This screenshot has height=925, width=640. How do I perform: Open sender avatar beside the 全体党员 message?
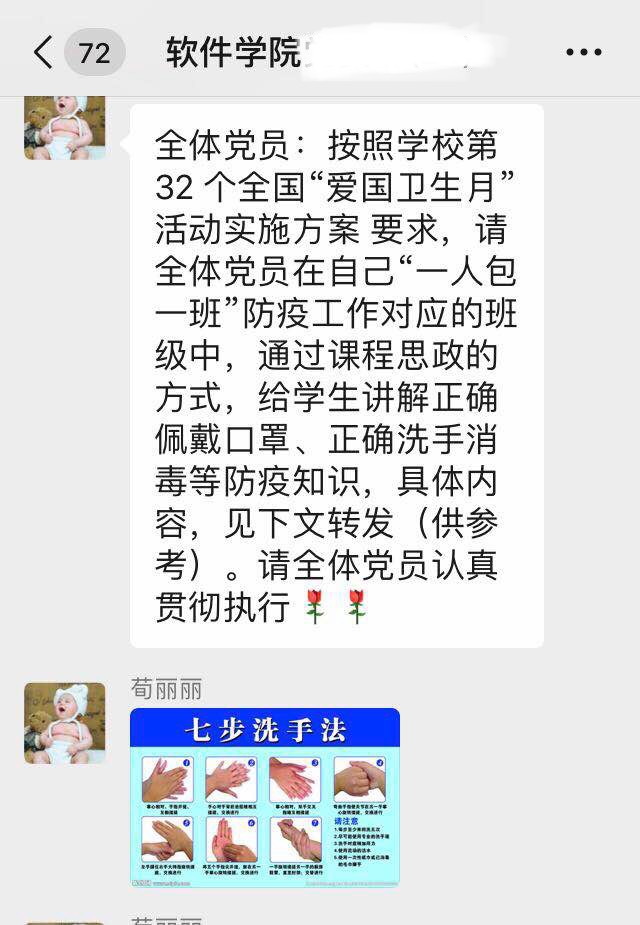(x=64, y=128)
